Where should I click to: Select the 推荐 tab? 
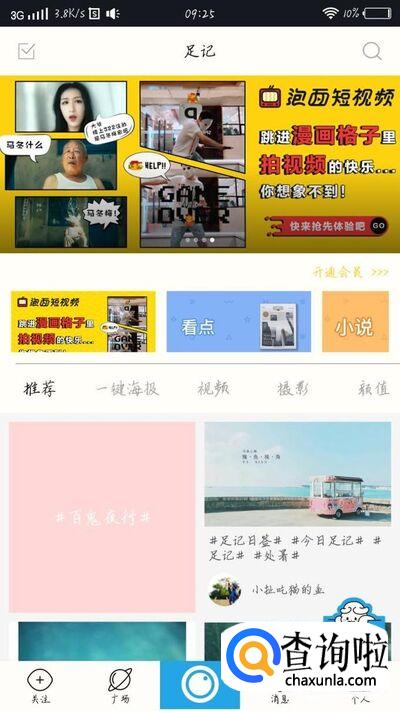(40, 389)
